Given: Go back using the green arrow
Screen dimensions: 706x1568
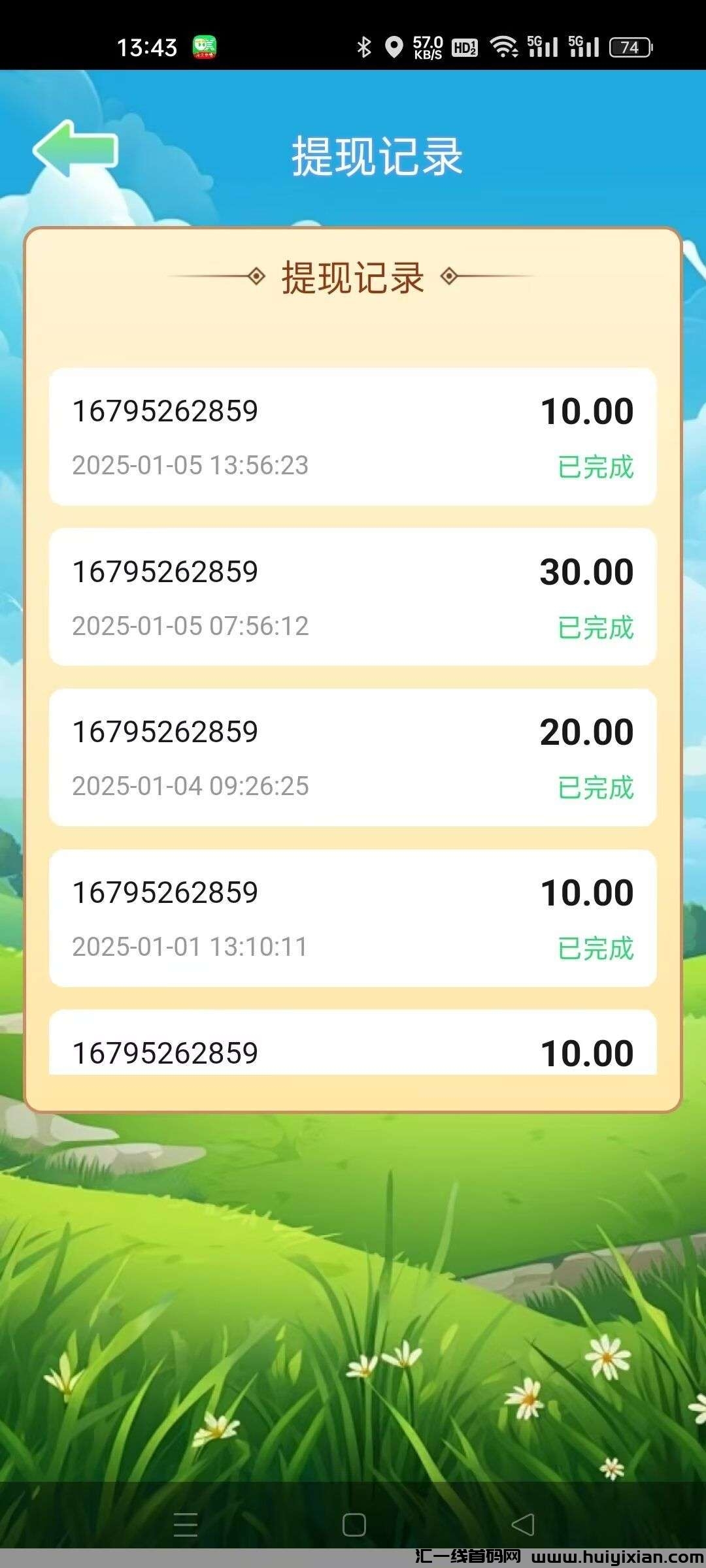Looking at the screenshot, I should click(75, 149).
